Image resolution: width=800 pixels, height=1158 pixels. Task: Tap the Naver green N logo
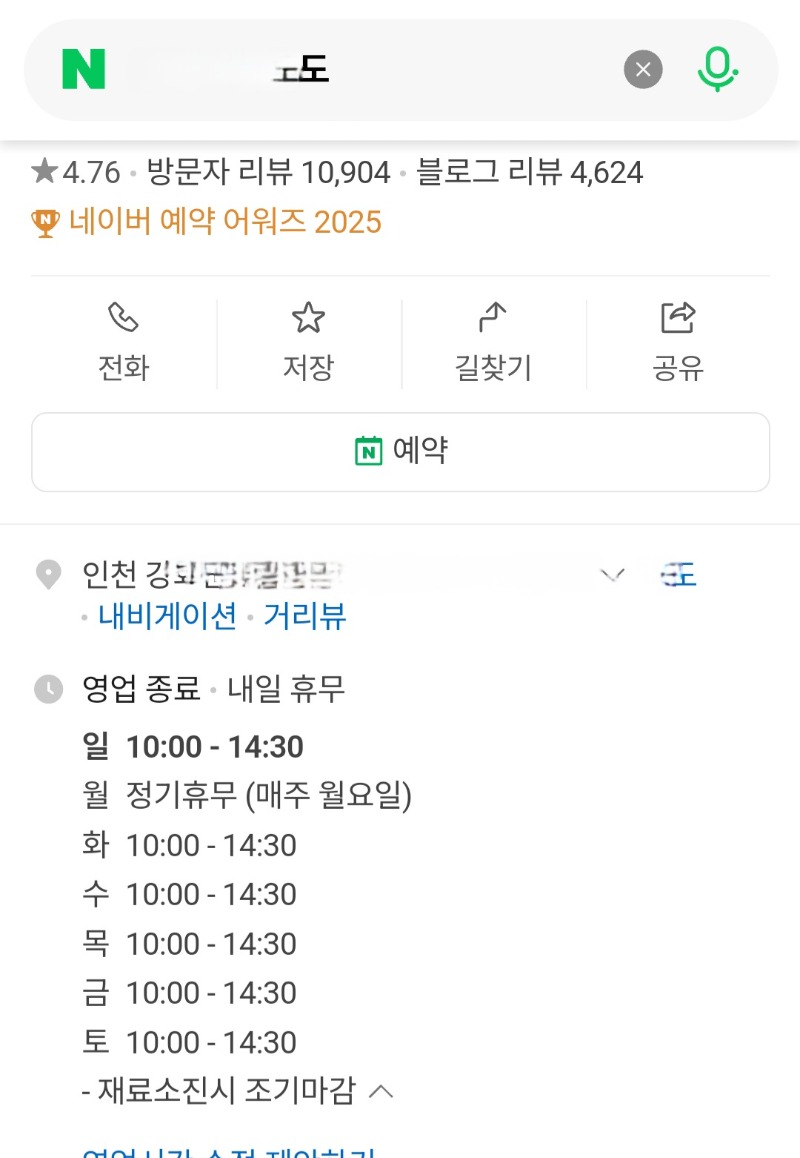pos(84,68)
